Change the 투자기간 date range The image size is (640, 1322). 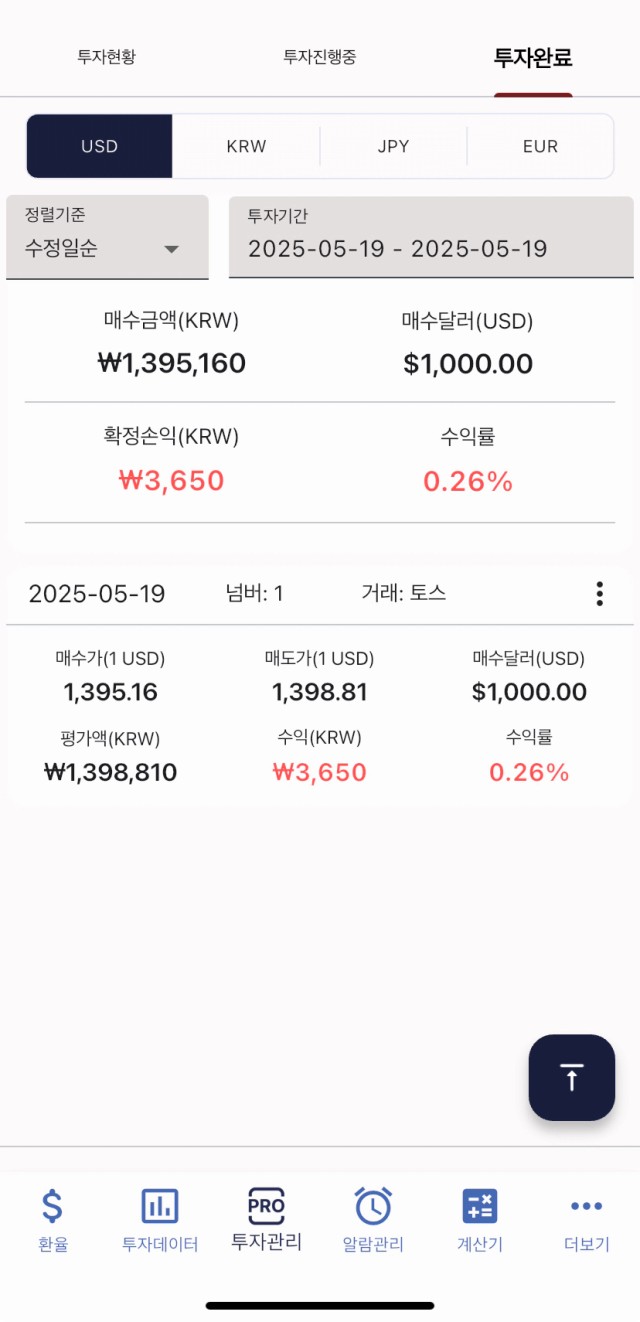[431, 237]
